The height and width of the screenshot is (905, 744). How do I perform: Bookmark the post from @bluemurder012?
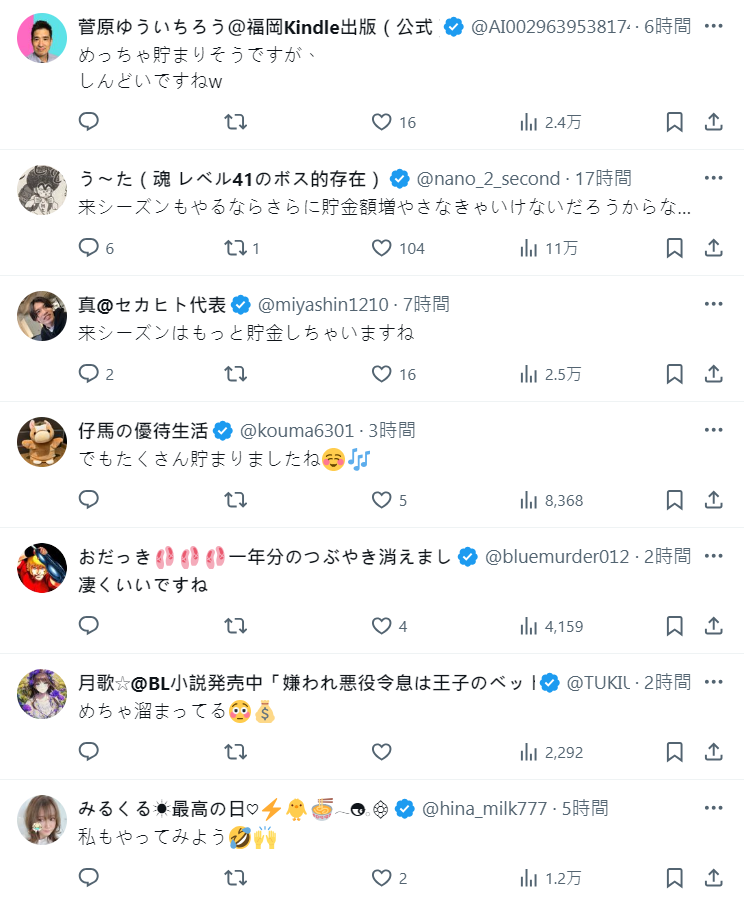(675, 626)
